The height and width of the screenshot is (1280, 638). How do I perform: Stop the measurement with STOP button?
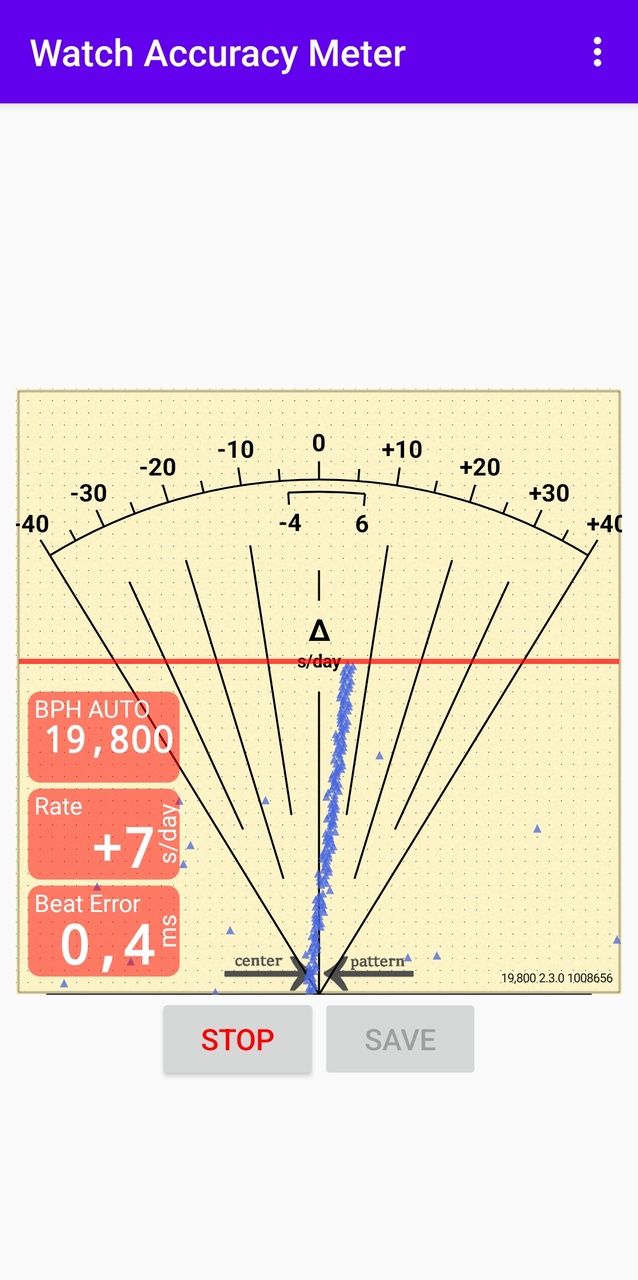(238, 1040)
